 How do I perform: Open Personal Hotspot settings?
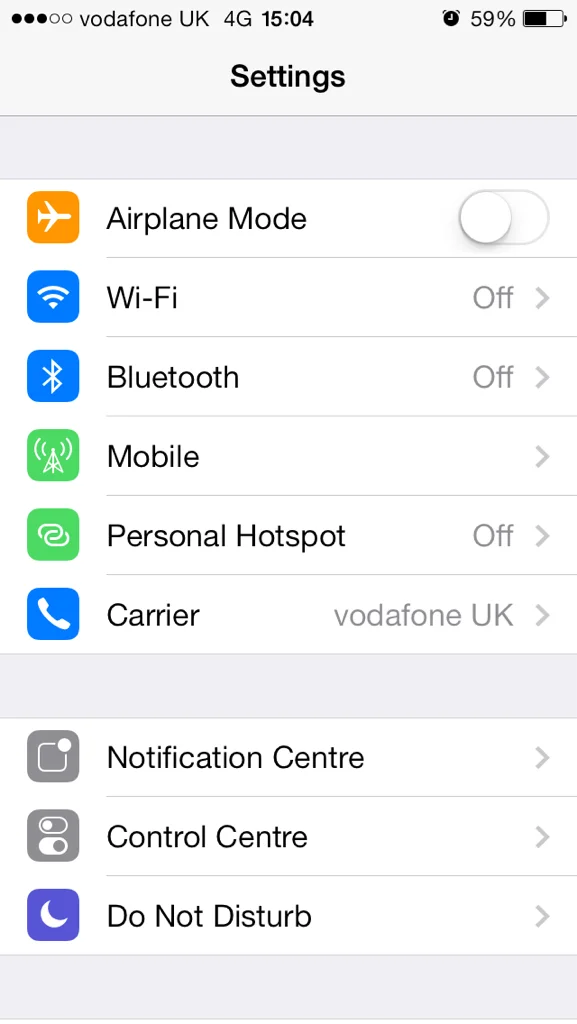(288, 536)
